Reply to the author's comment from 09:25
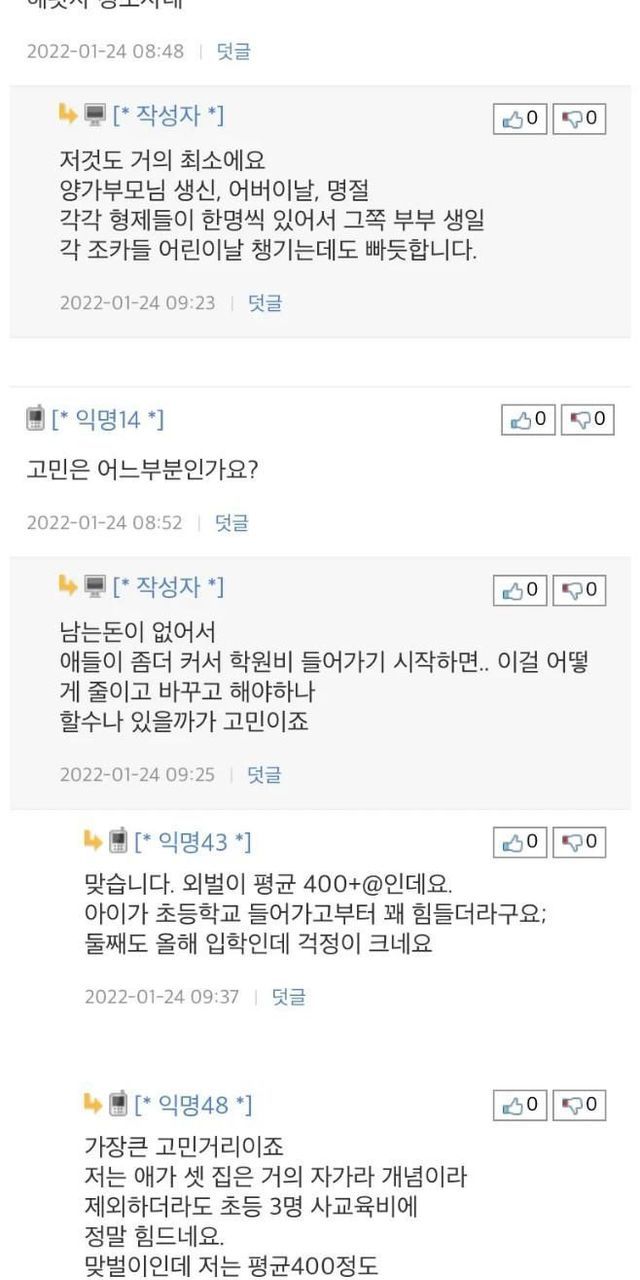Screen dimensions: 640x1280 click(x=265, y=774)
